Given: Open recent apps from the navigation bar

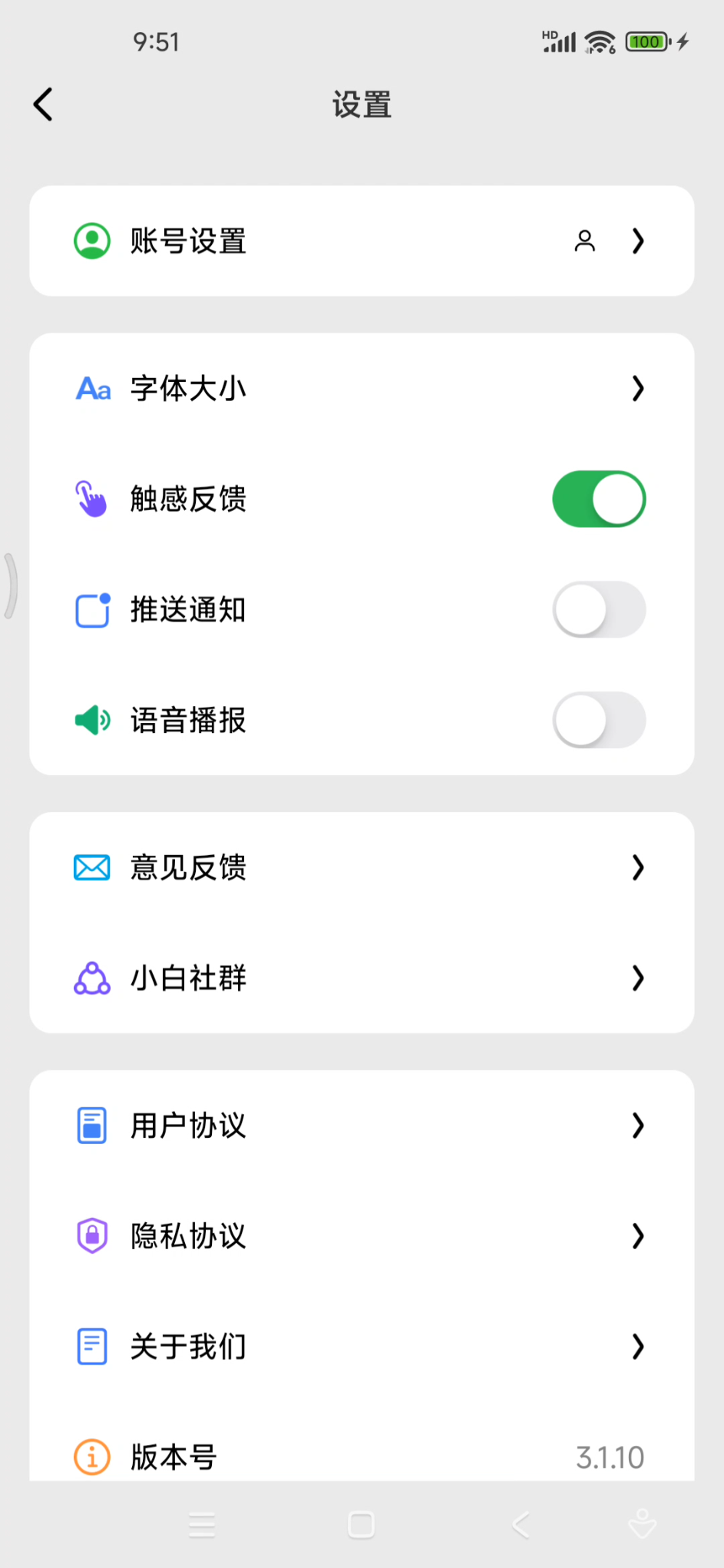Looking at the screenshot, I should pos(202,1525).
